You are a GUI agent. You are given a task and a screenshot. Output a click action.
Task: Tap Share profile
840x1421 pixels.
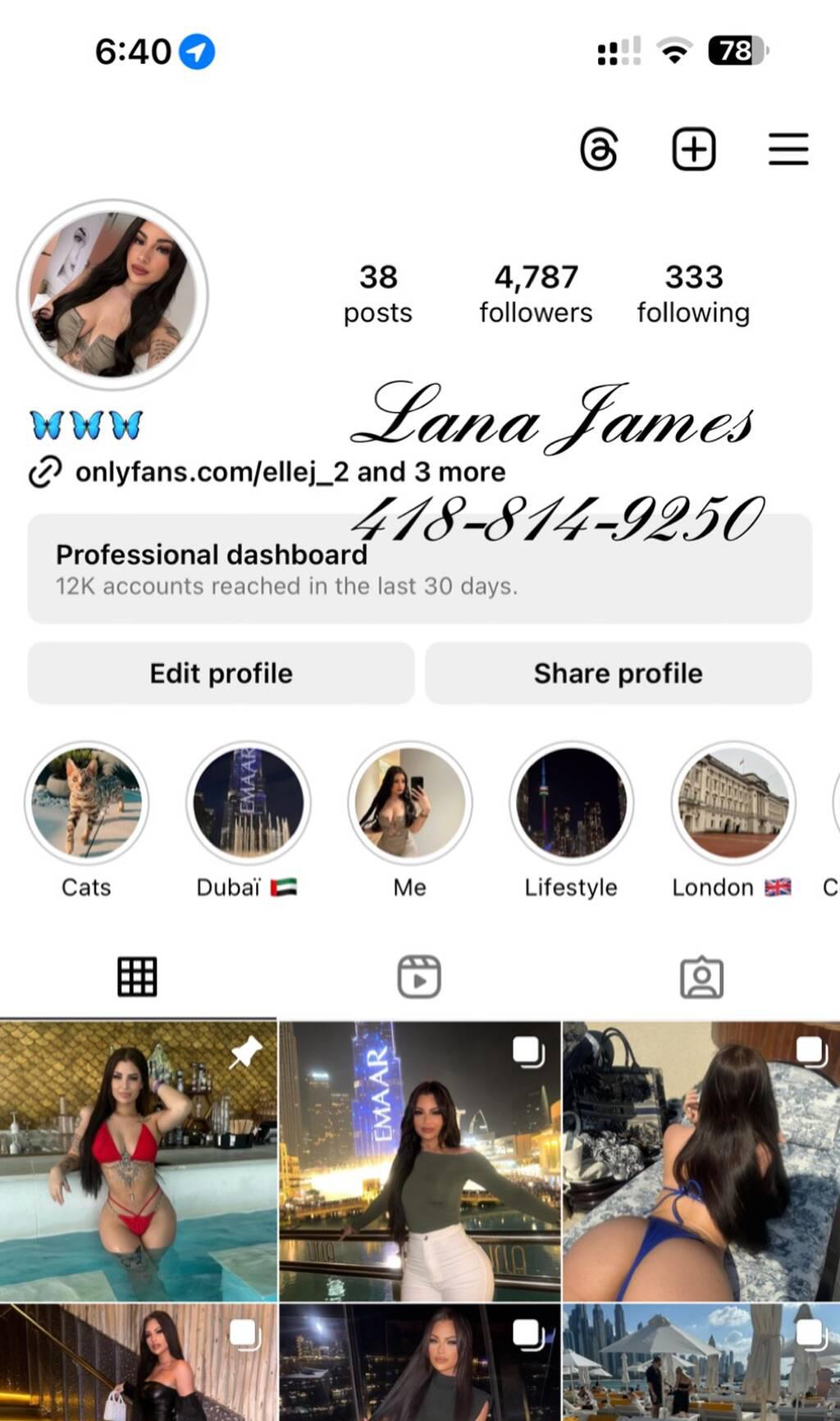618,673
